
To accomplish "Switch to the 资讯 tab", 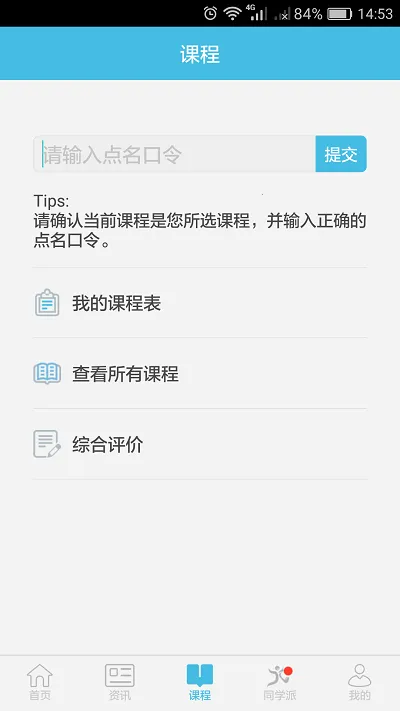I will 120,682.
